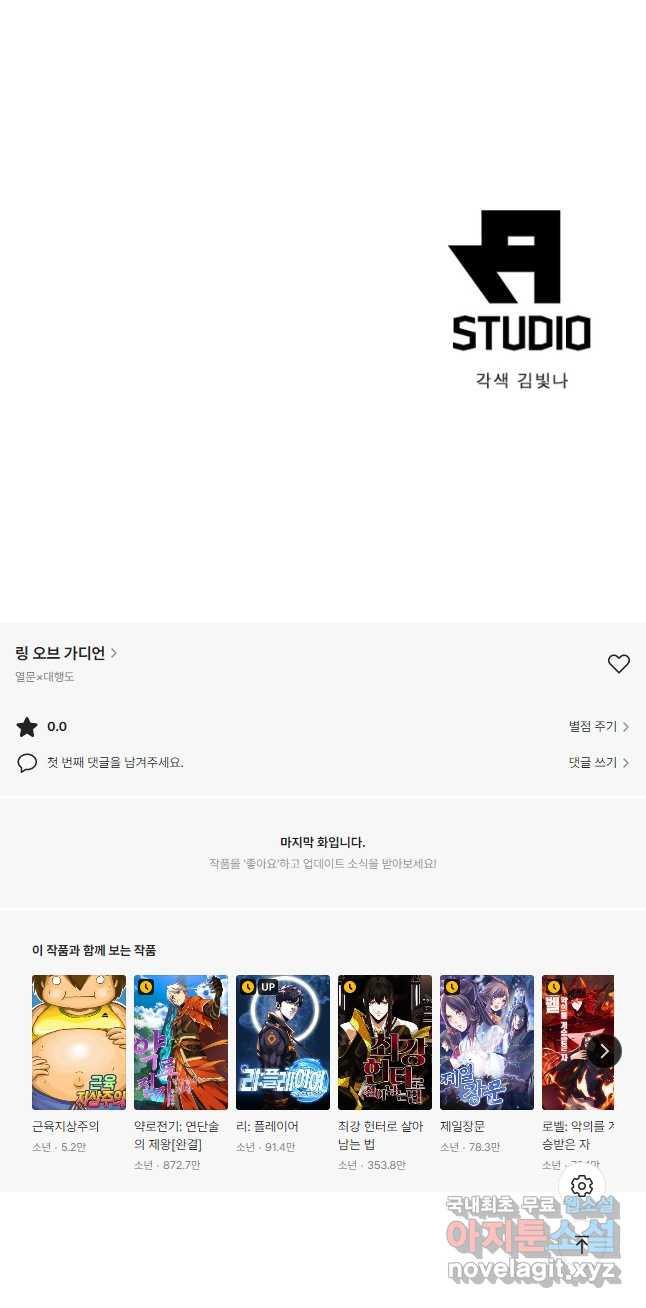The width and height of the screenshot is (646, 1308).
Task: Open the 링 오브 가디언 series page
Action: 66,653
